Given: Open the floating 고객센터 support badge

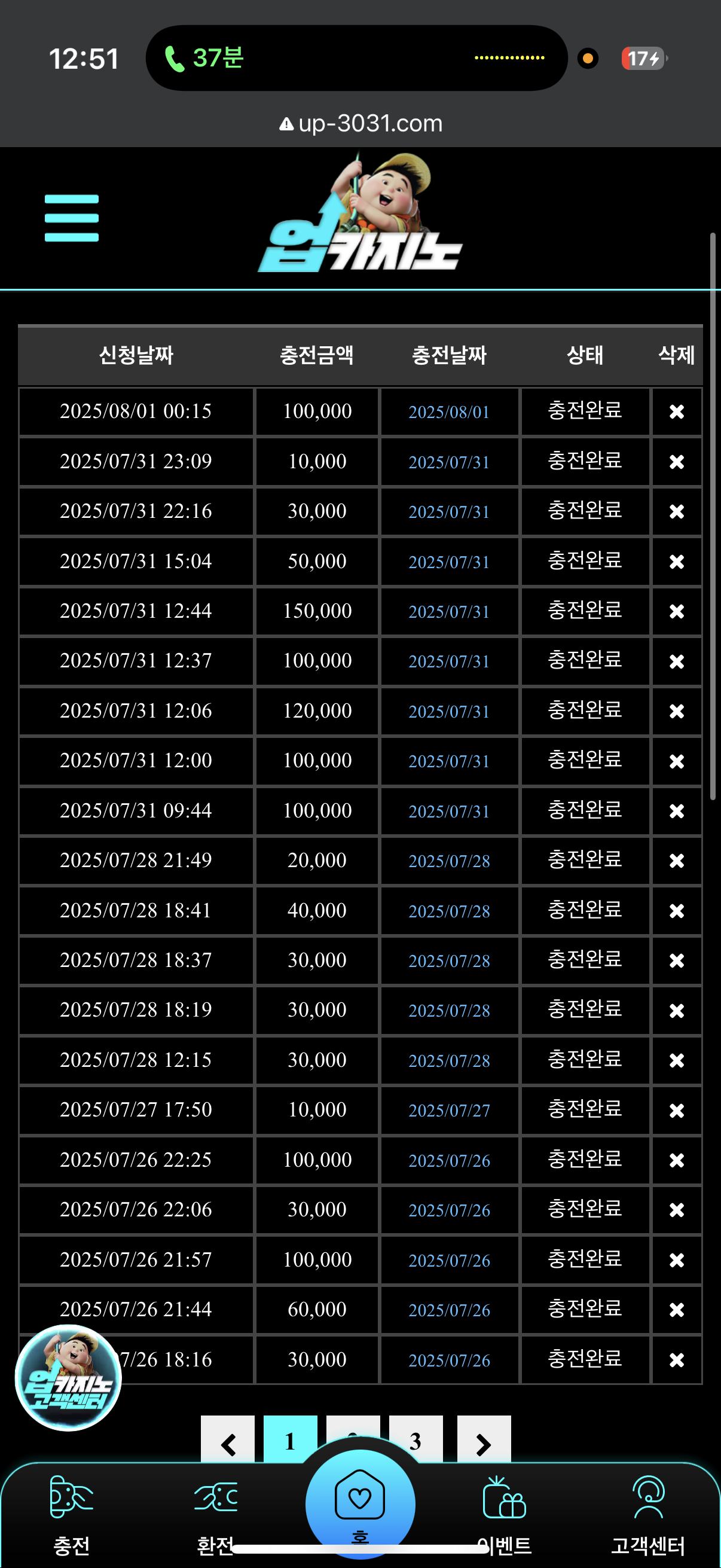Looking at the screenshot, I should [68, 1377].
